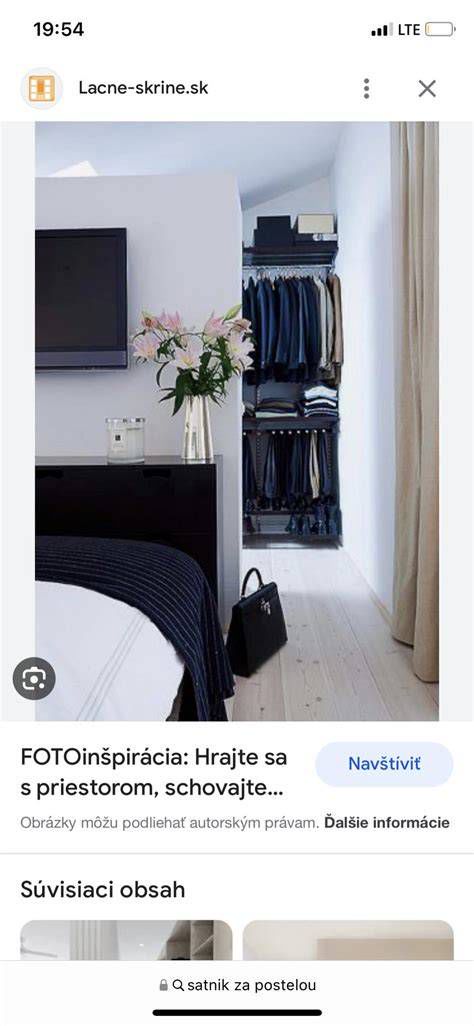This screenshot has width=474, height=1026.
Task: Open the Ďalšie informácie link
Action: [x=387, y=823]
